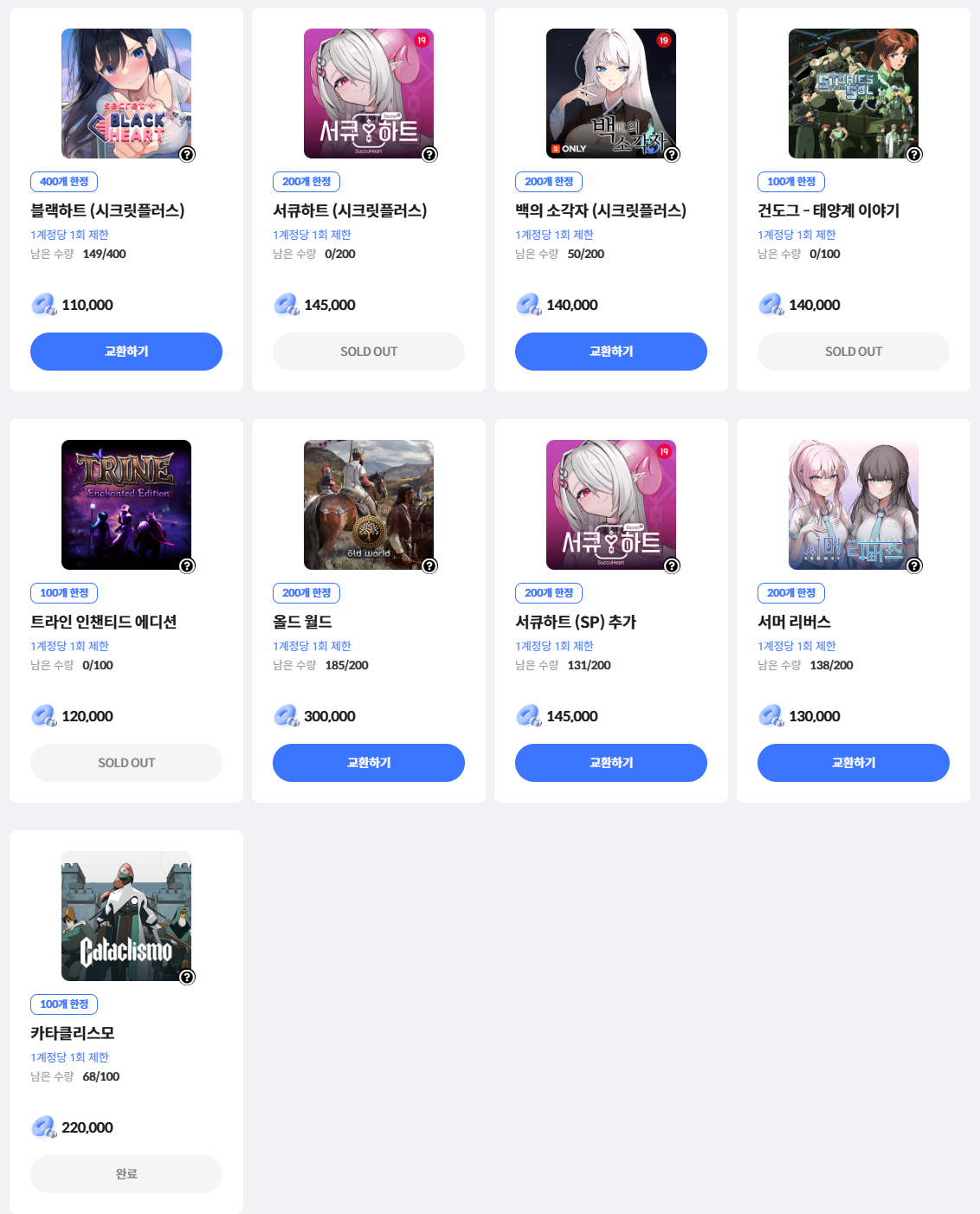Open the 서머 리버스 game thumbnail
This screenshot has width=980, height=1214.
tap(854, 505)
